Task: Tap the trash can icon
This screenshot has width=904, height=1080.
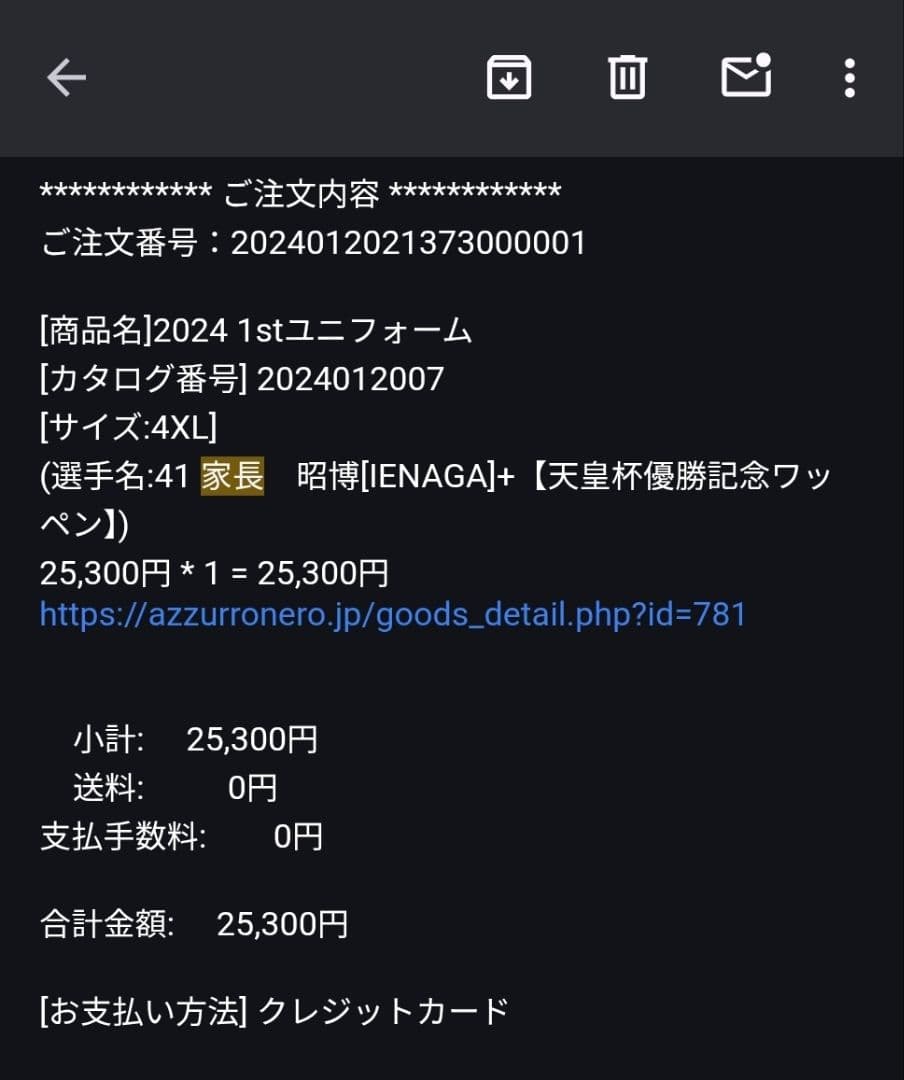Action: [627, 76]
